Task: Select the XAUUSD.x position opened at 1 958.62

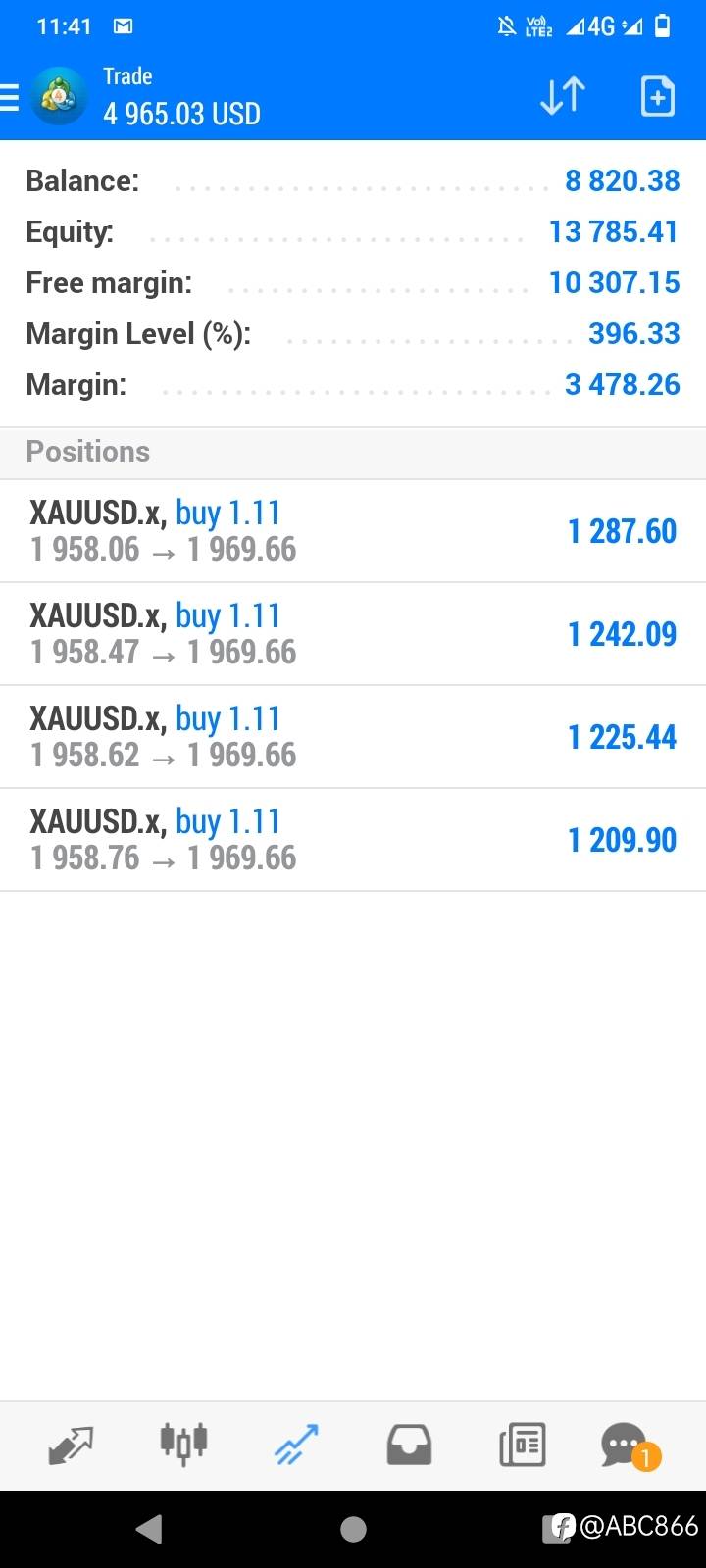Action: click(353, 737)
